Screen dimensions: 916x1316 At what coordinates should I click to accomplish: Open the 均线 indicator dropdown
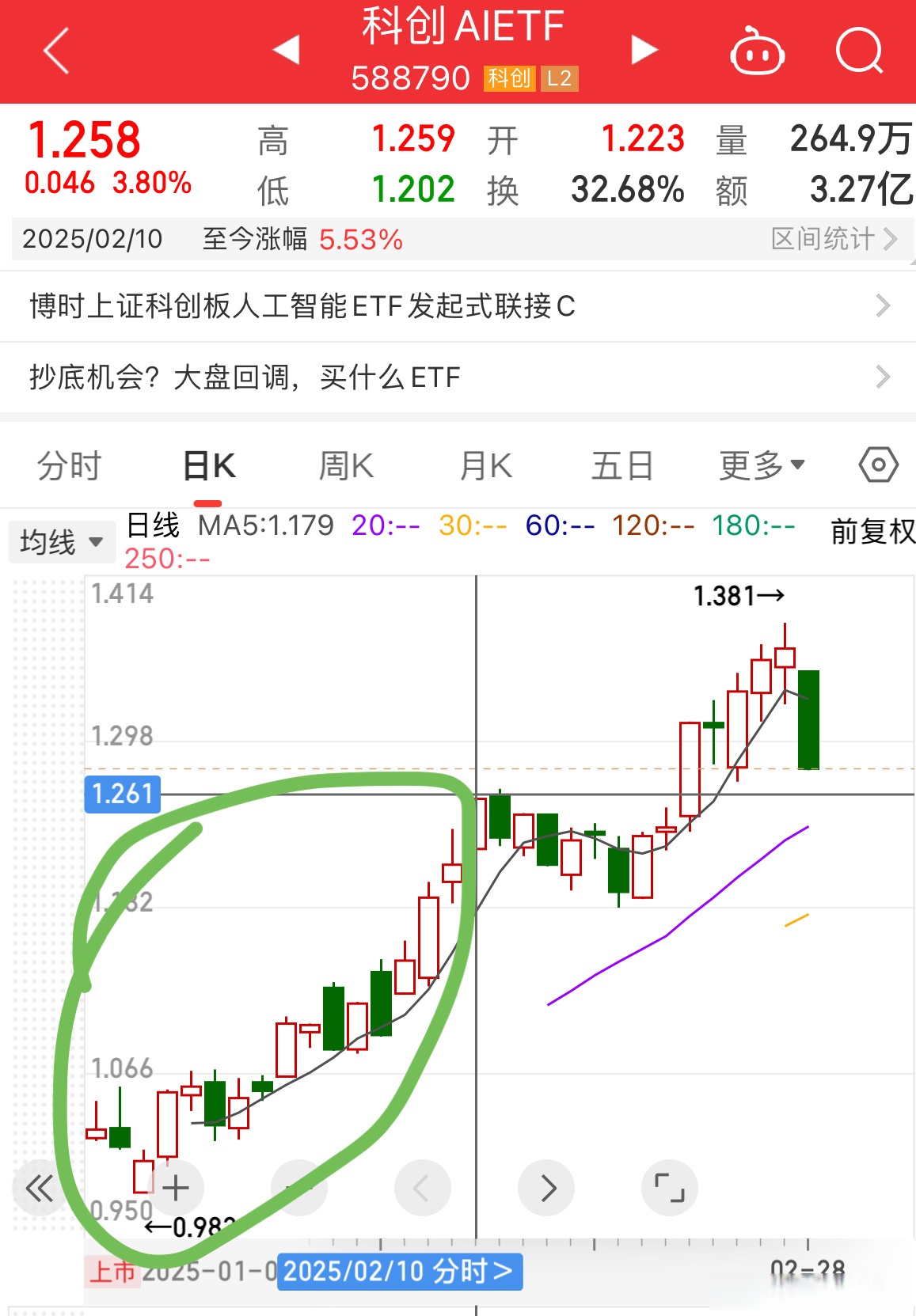coord(62,541)
